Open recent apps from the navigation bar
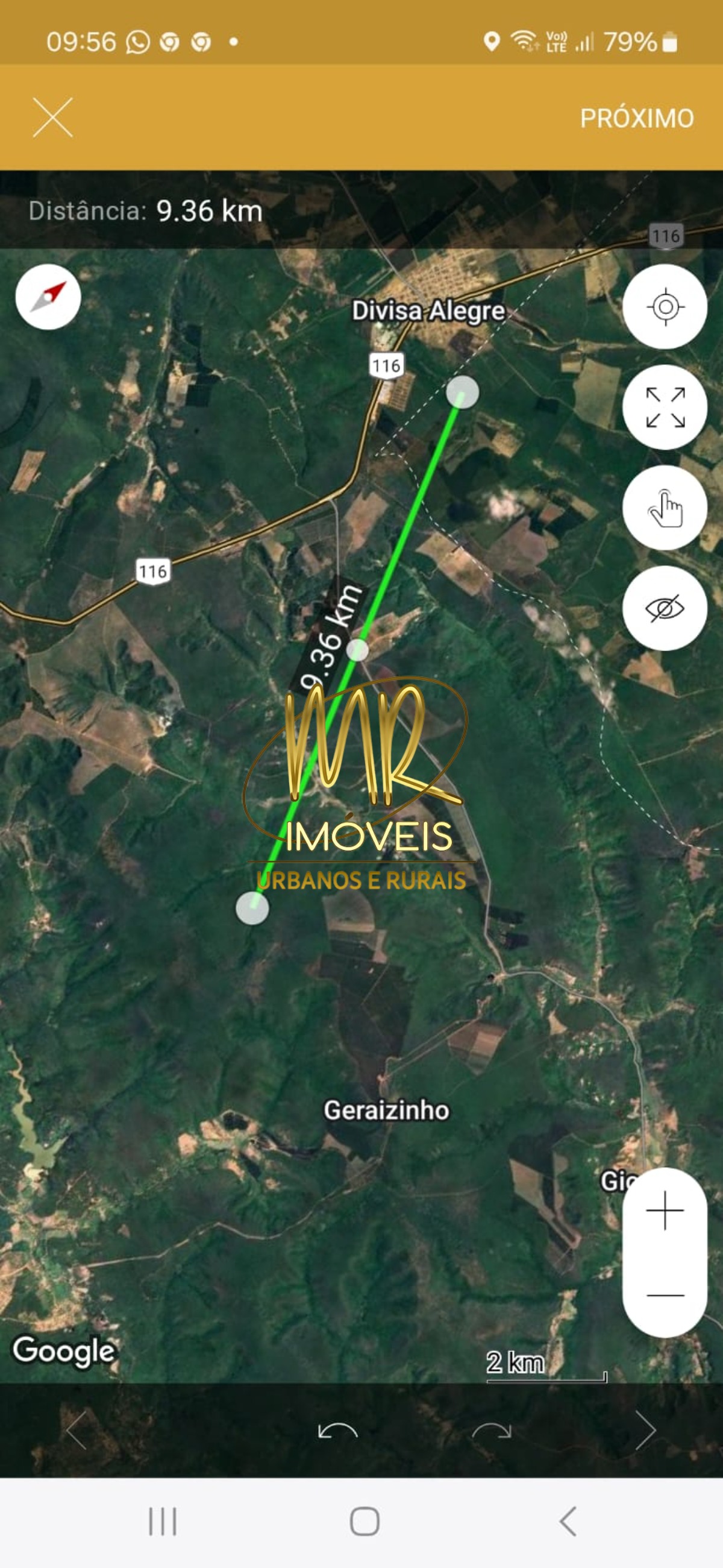The width and height of the screenshot is (723, 1568). [163, 1522]
